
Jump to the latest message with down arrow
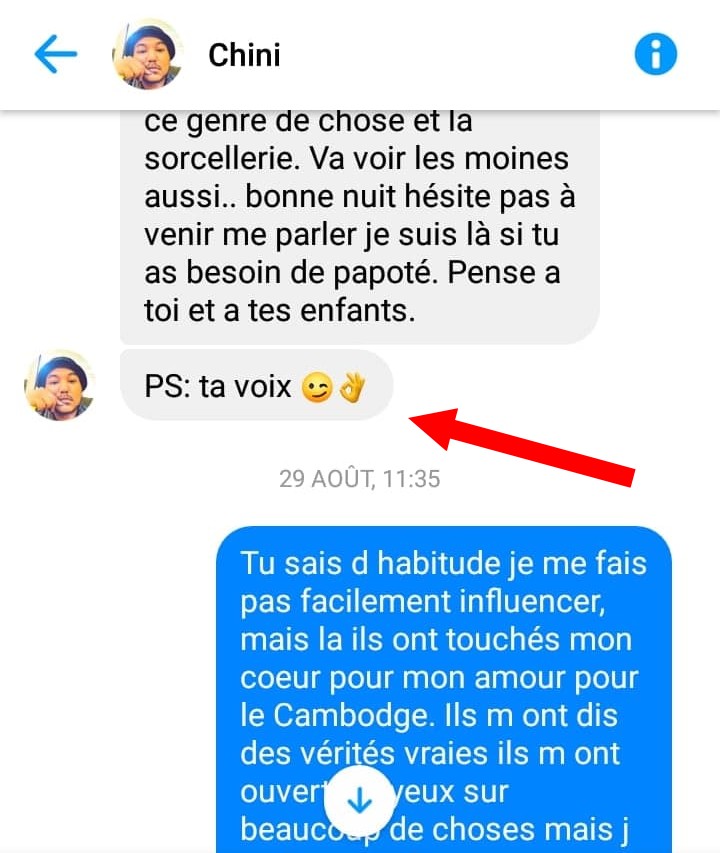359,800
